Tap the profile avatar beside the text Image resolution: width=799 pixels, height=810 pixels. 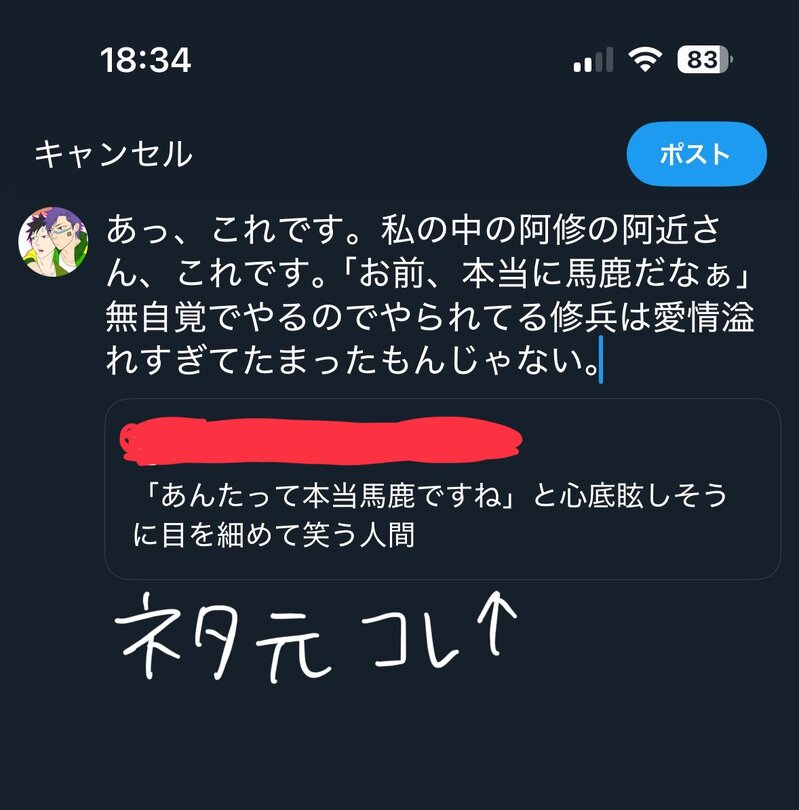[x=54, y=242]
